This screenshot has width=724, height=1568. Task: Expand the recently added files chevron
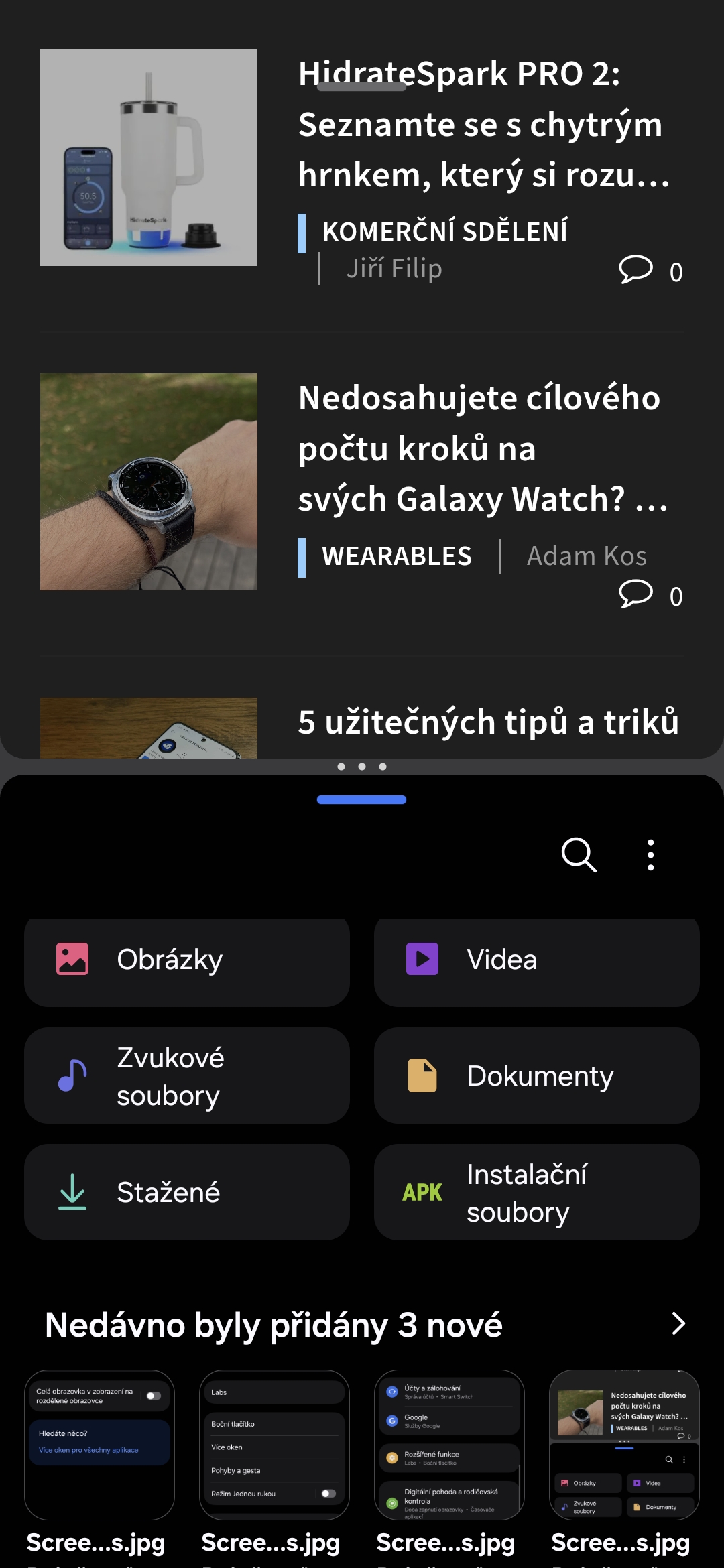[x=678, y=1323]
